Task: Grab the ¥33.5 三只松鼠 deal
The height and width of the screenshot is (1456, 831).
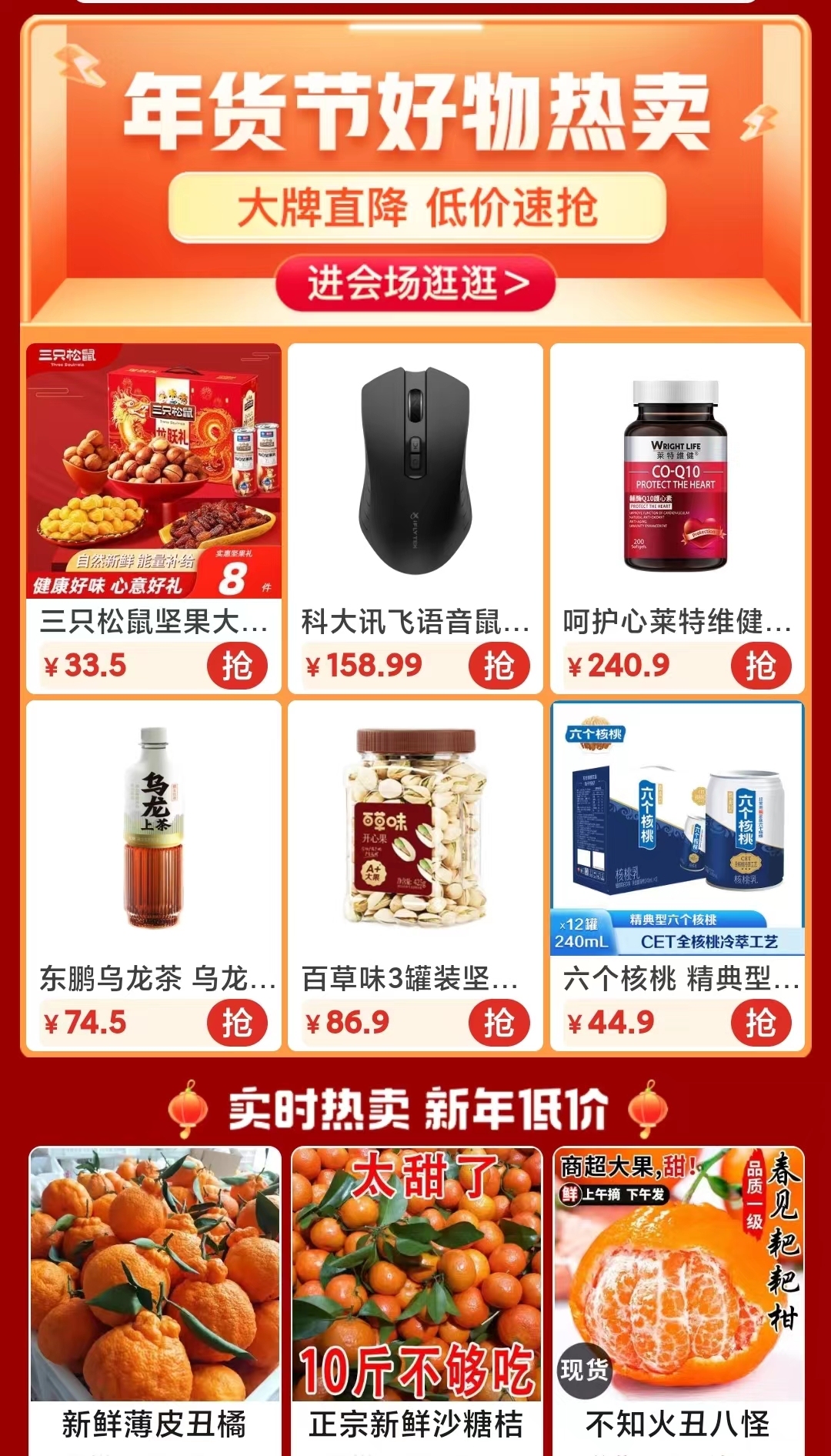Action: pos(237,666)
